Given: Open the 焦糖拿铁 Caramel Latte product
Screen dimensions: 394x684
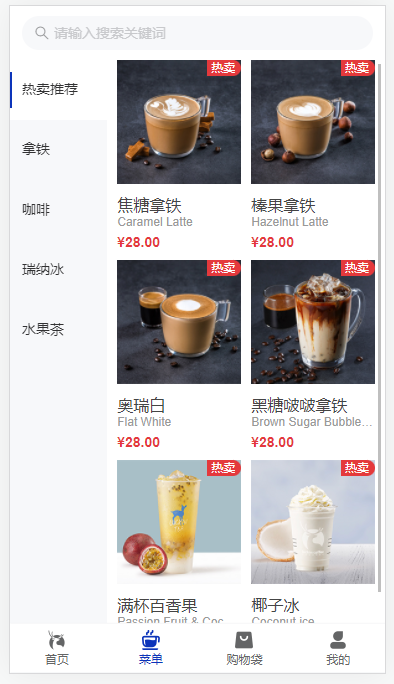Looking at the screenshot, I should (179, 155).
